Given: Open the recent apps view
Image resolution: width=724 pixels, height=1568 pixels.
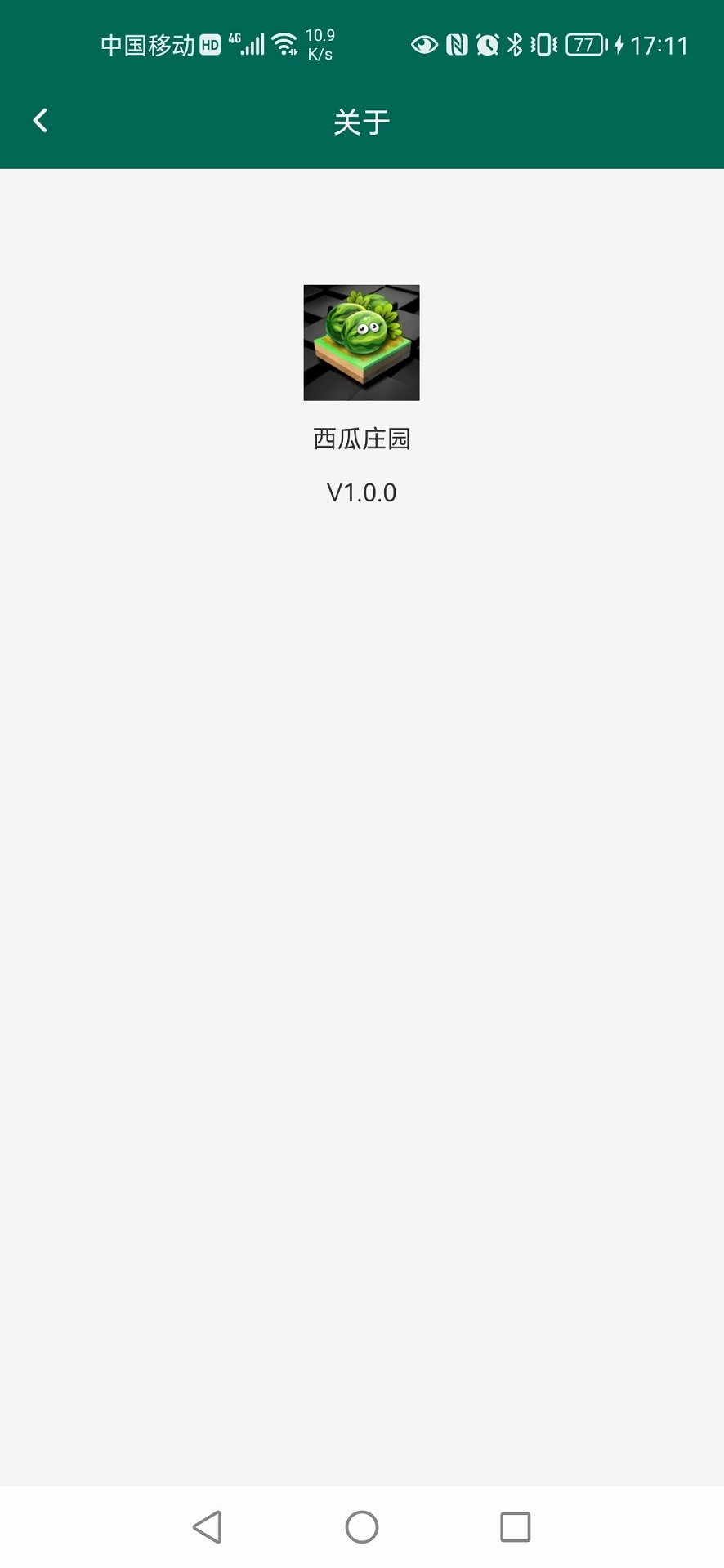Looking at the screenshot, I should [515, 1526].
